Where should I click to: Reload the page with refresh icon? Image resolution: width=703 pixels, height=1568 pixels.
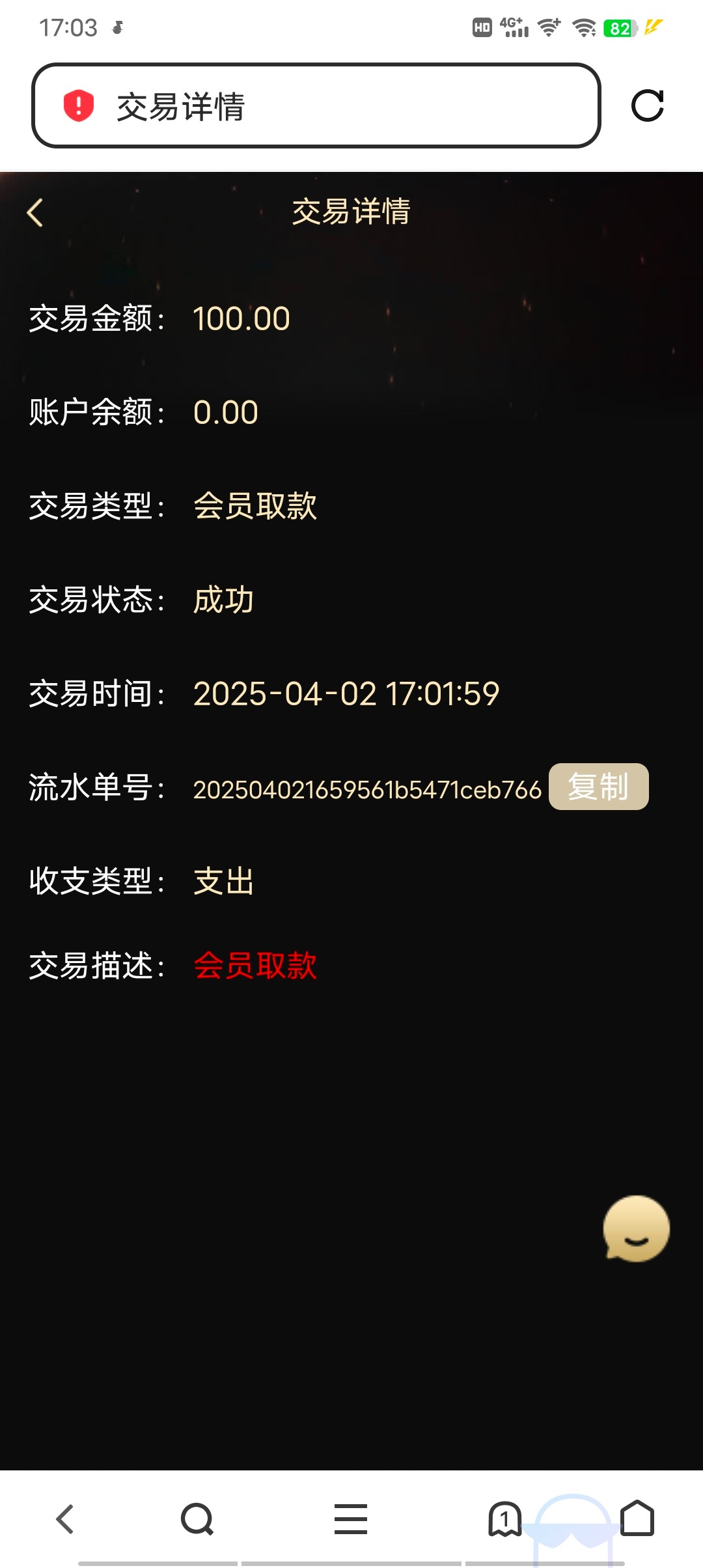coord(648,105)
